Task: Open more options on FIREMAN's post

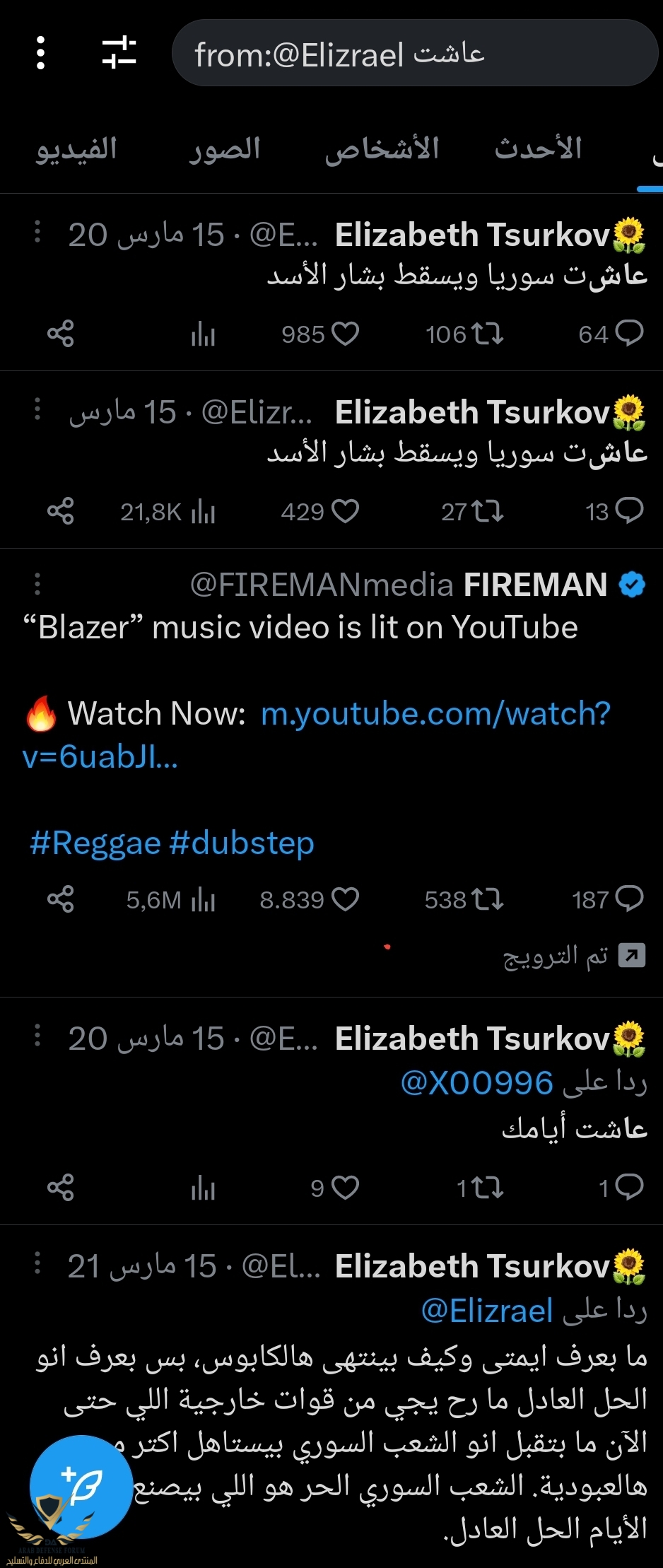Action: 37,585
